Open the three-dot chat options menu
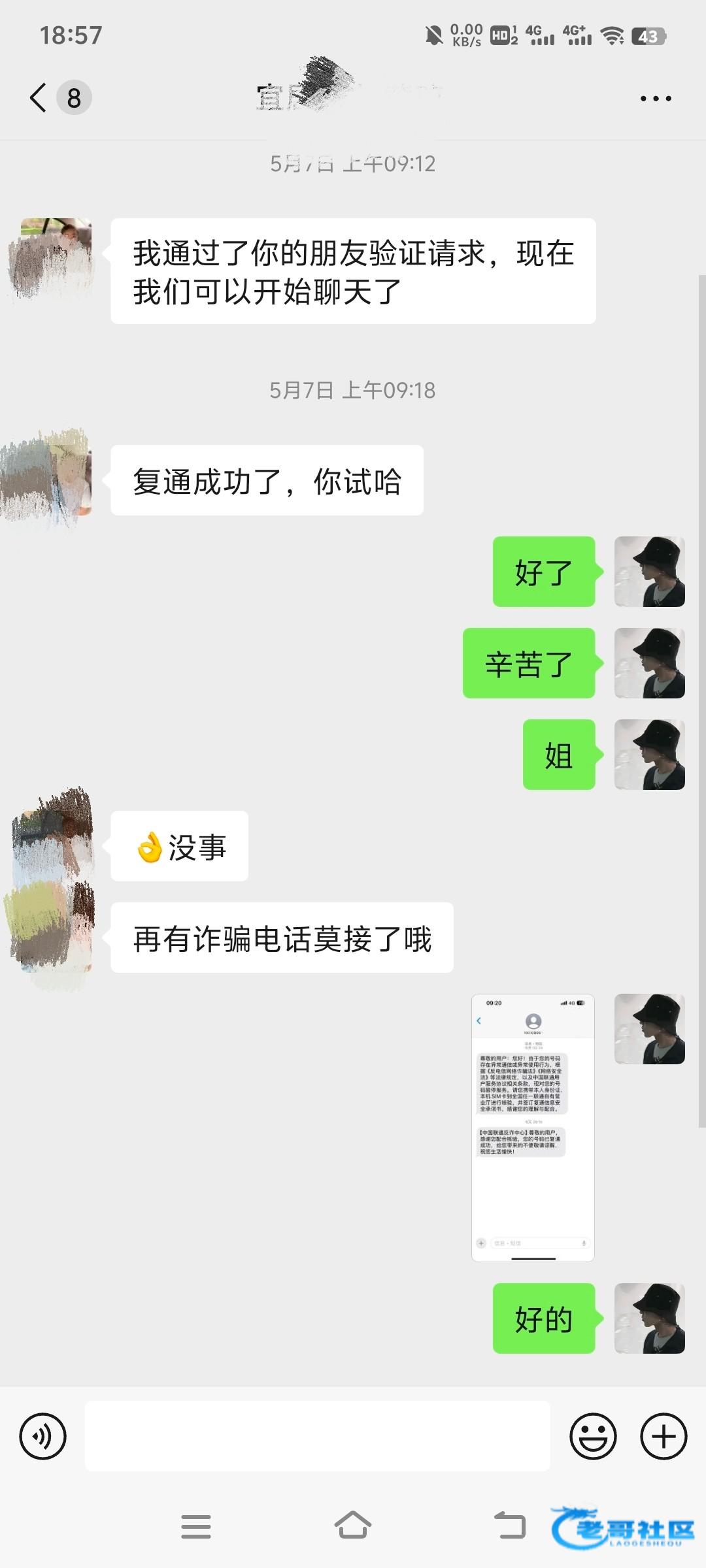 pyautogui.click(x=655, y=99)
